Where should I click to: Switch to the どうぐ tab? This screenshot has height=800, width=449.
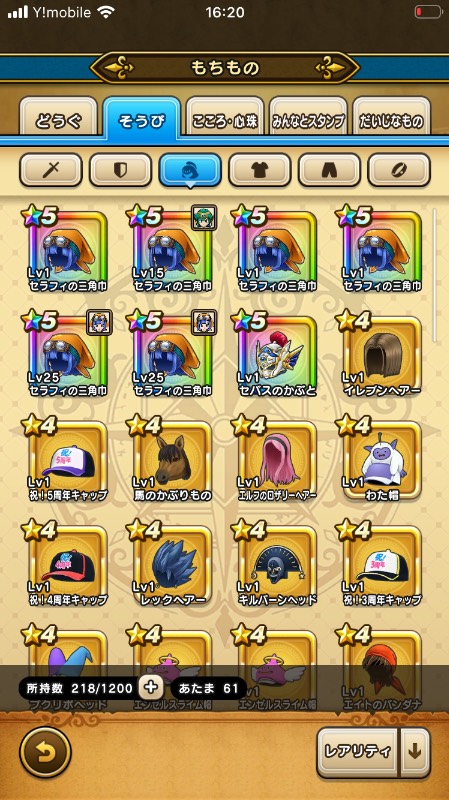[x=58, y=121]
